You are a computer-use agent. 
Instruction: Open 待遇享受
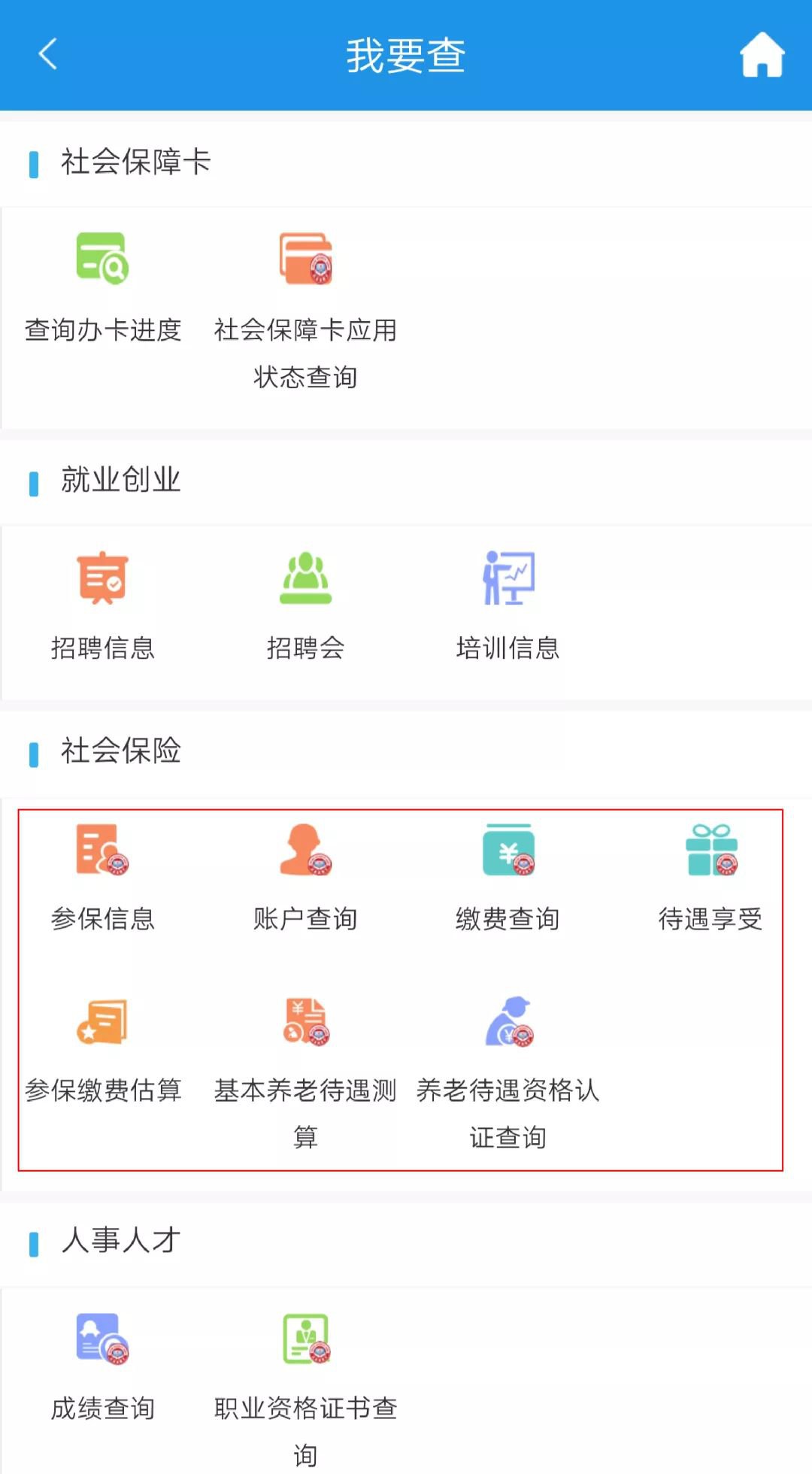pos(710,876)
